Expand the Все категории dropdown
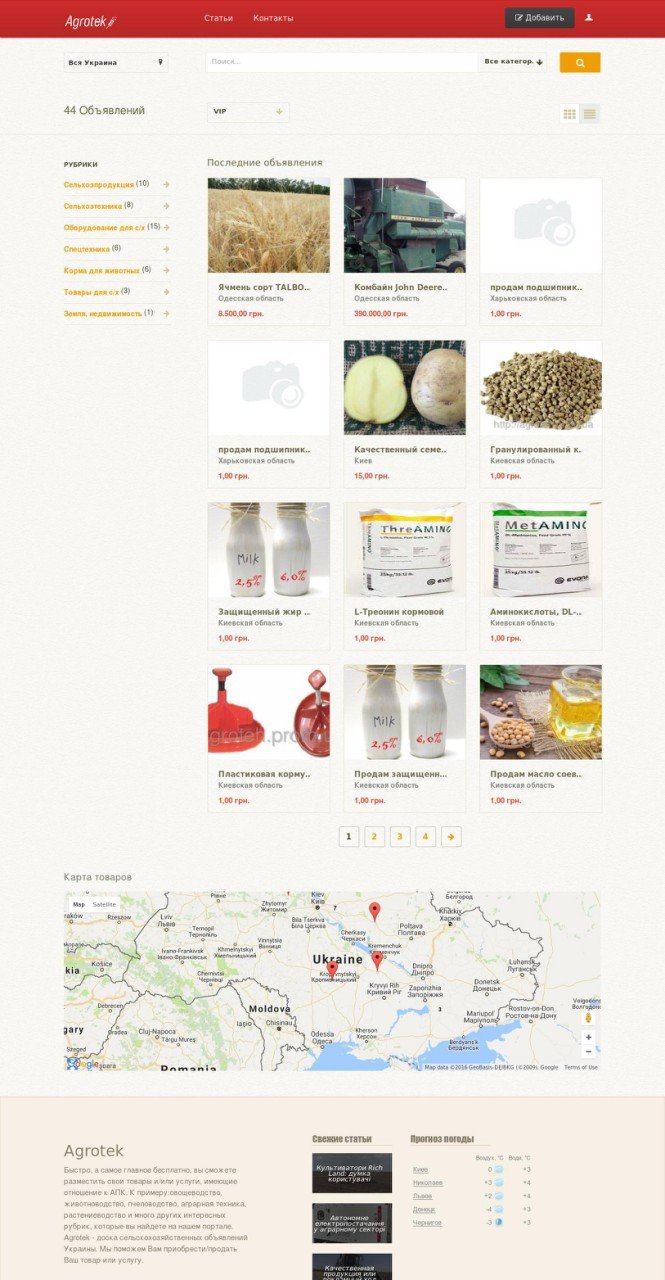 pyautogui.click(x=513, y=62)
